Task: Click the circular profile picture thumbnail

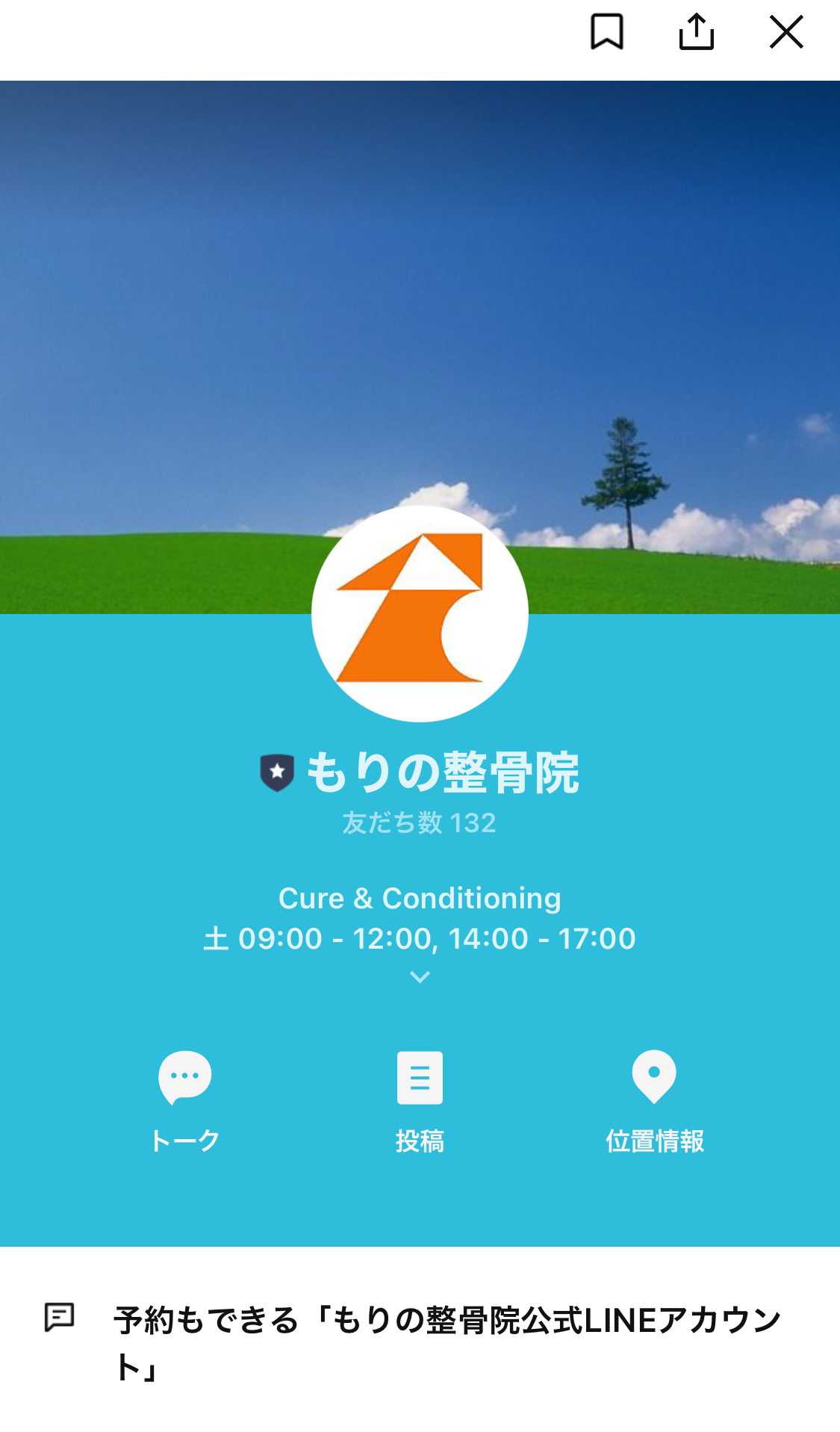Action: click(x=420, y=613)
